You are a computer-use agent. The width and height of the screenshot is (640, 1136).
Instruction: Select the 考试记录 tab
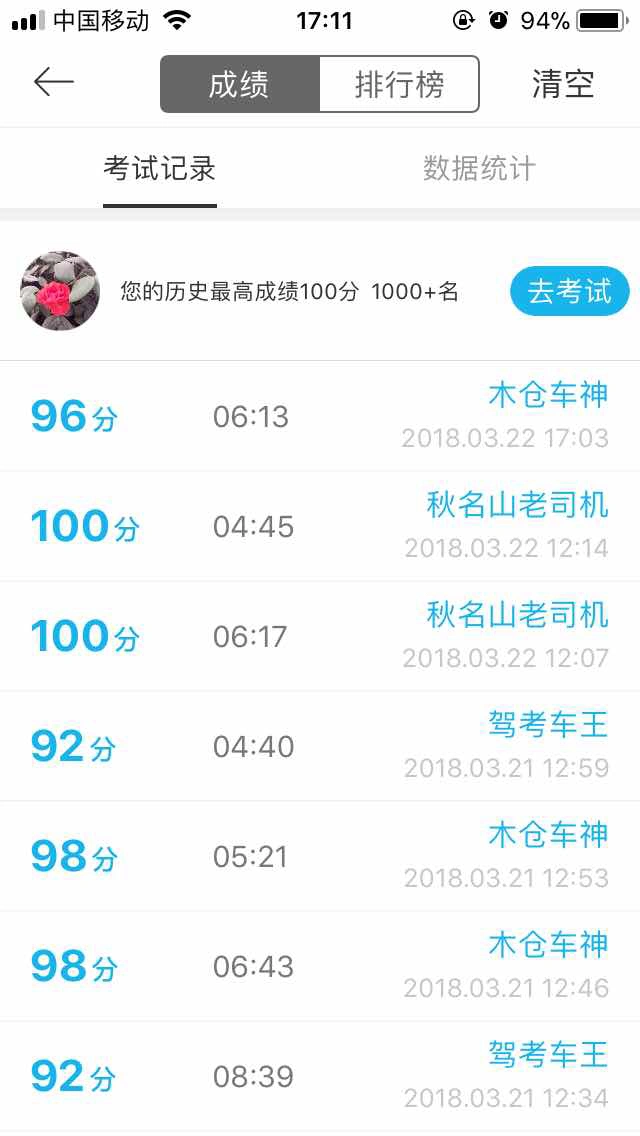click(159, 169)
